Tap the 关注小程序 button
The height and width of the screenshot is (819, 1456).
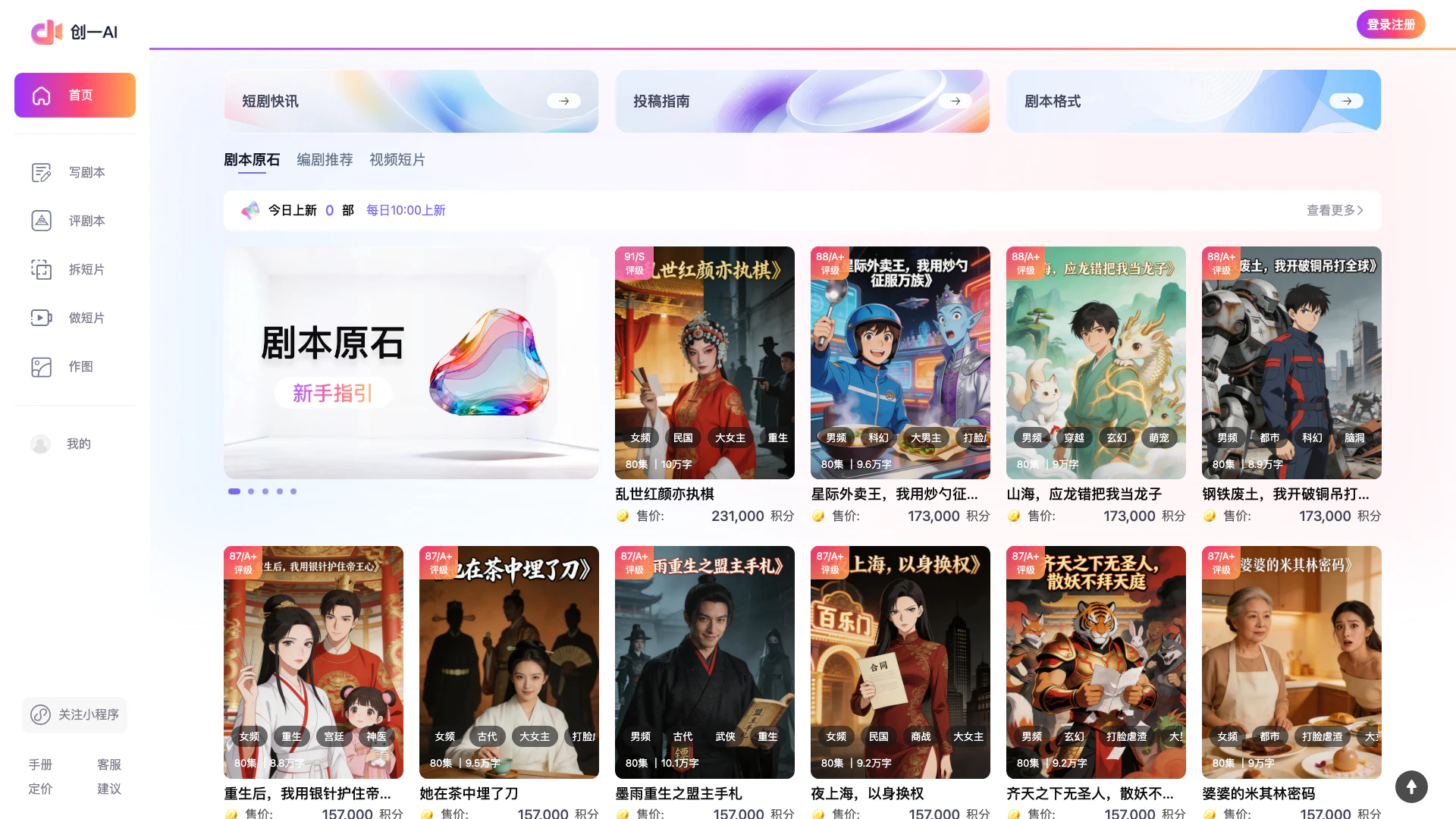74,715
